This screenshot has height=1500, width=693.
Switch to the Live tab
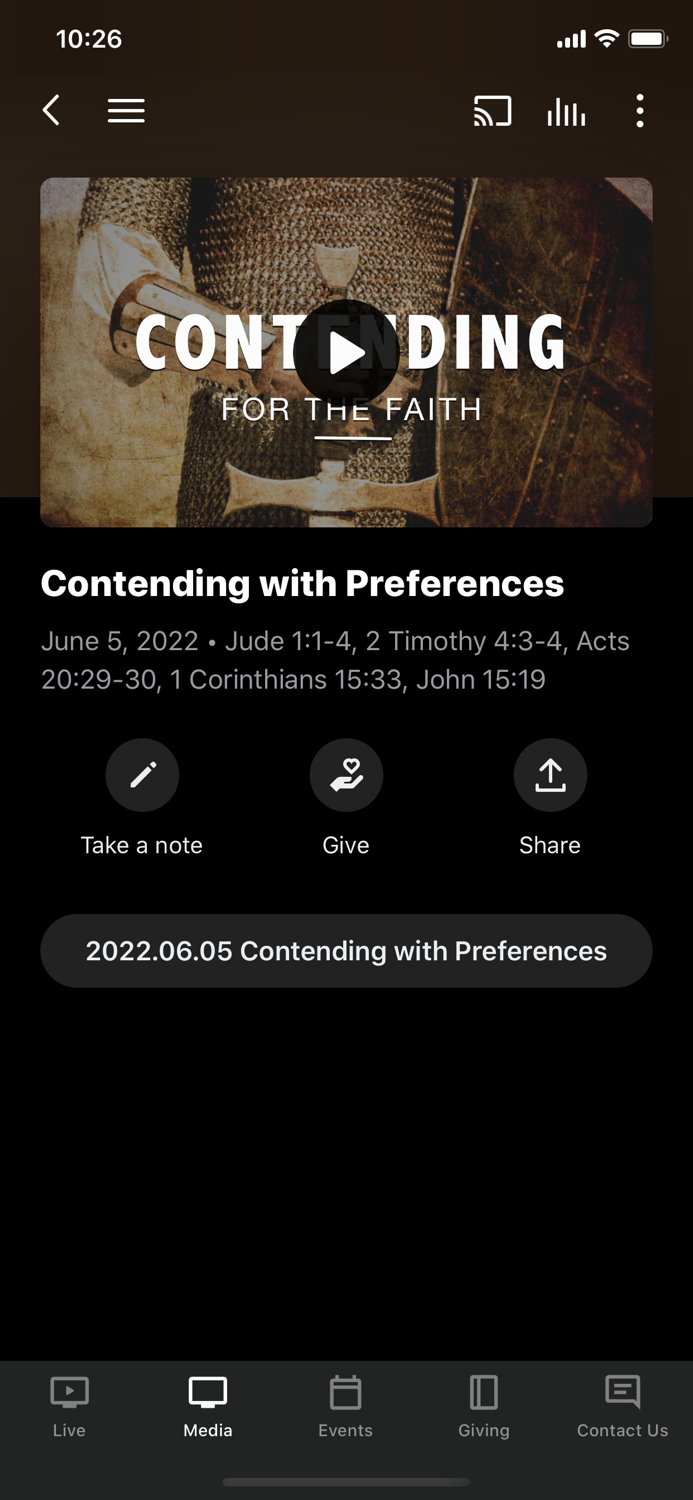click(69, 1405)
